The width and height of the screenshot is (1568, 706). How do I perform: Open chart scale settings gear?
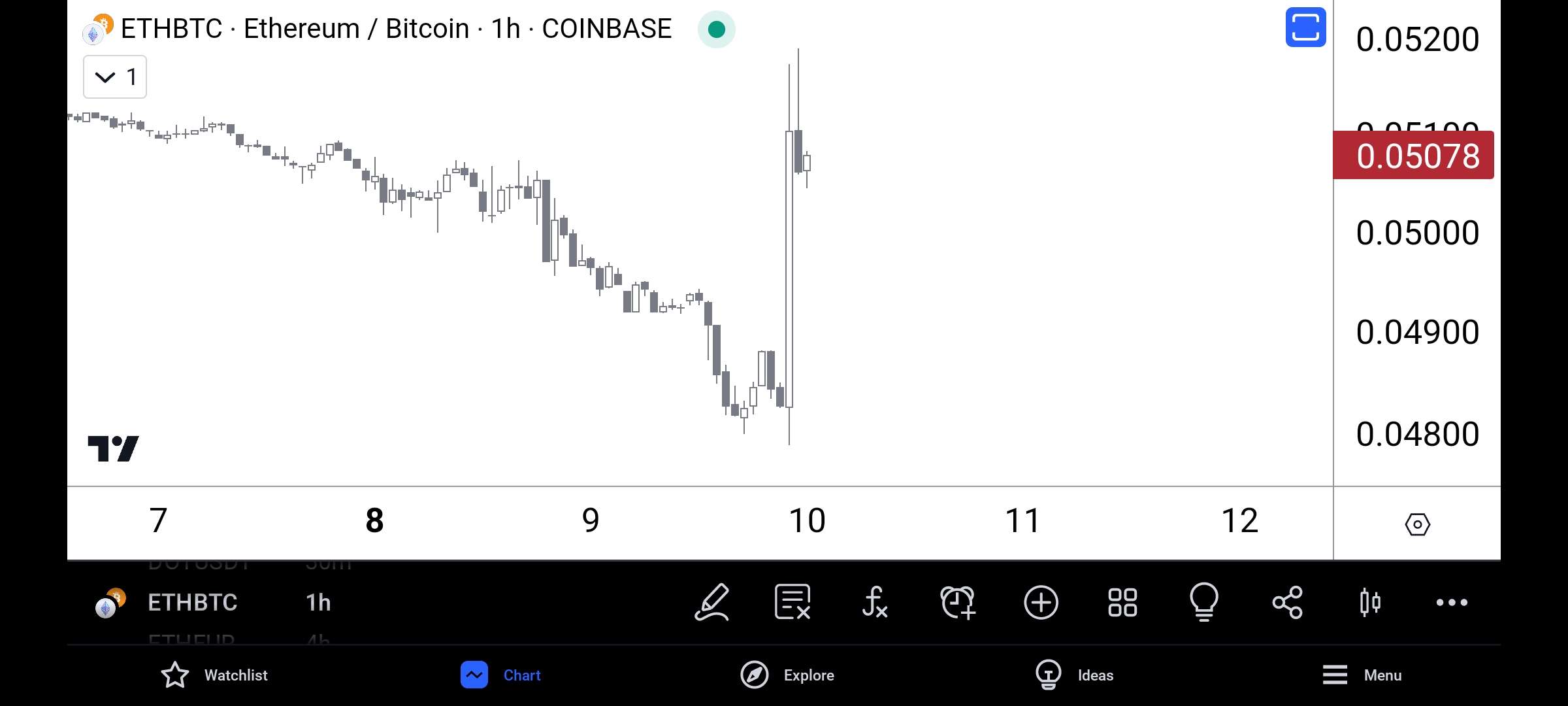[1417, 524]
